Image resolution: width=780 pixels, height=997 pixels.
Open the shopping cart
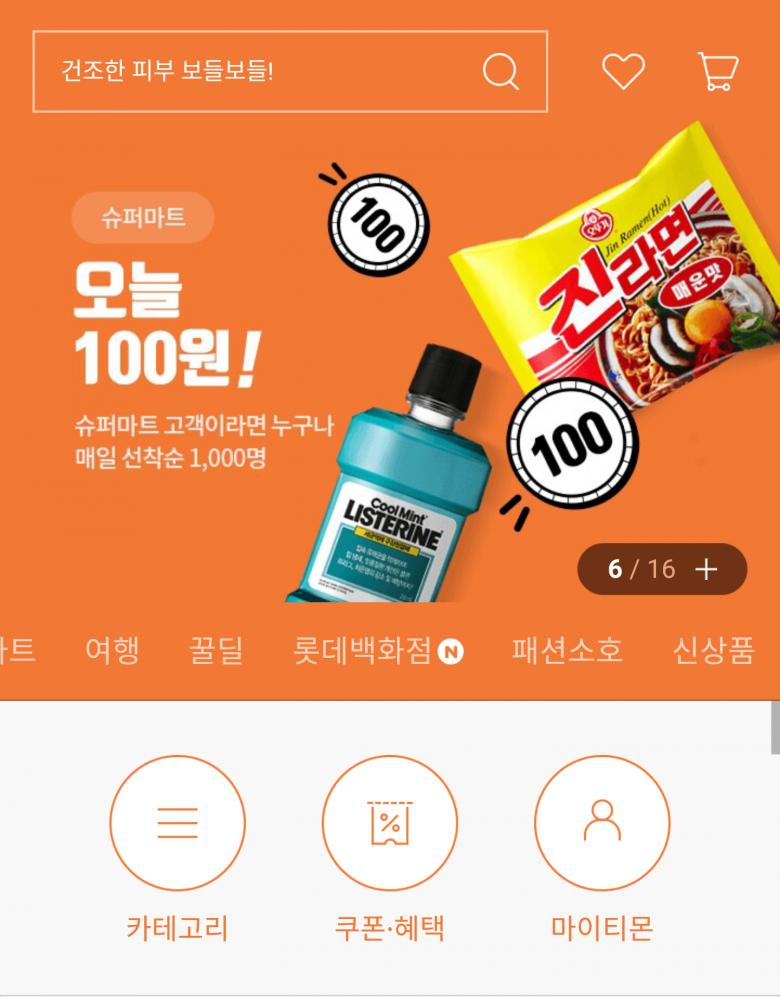718,71
